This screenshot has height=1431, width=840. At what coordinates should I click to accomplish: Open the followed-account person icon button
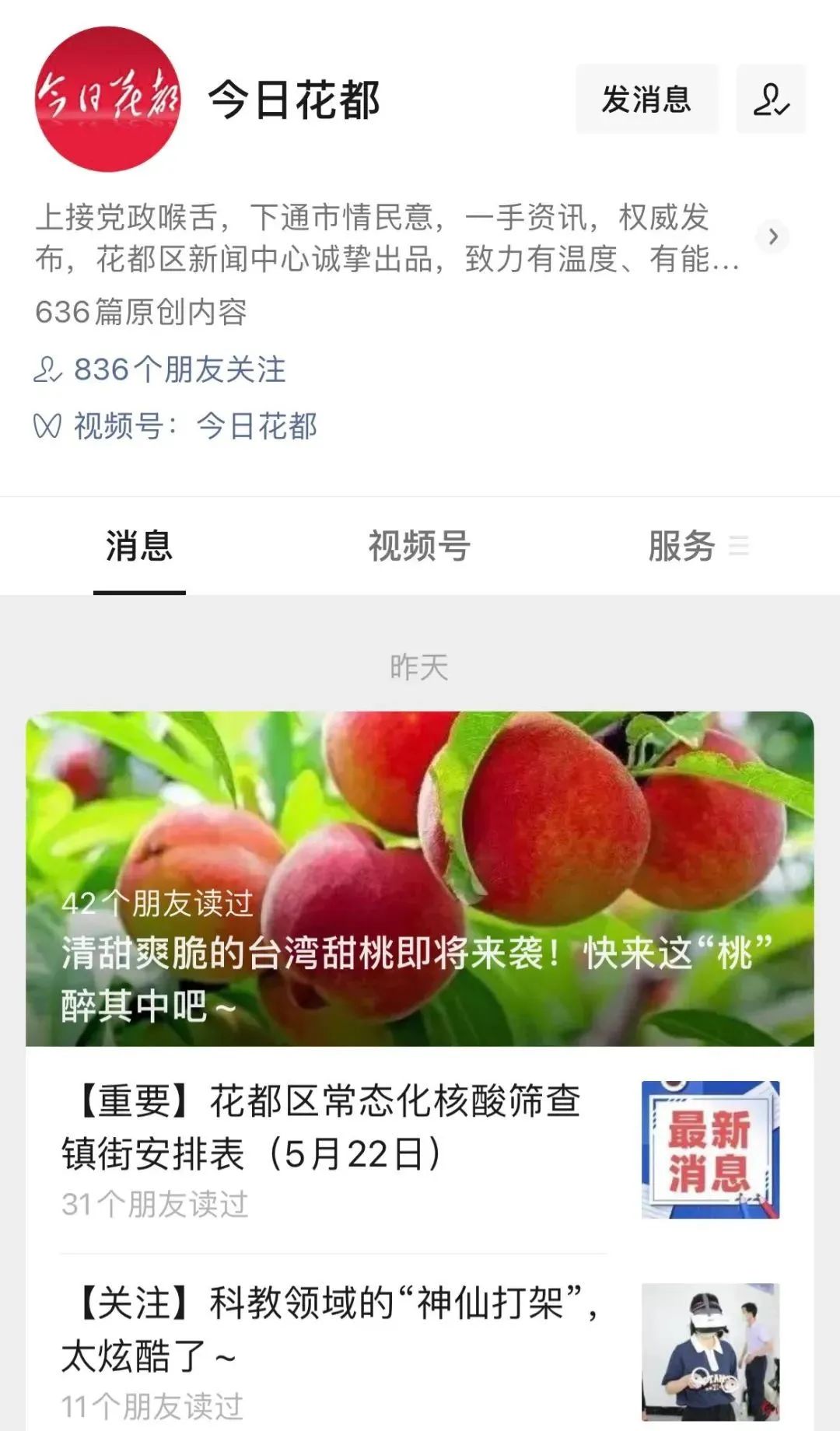click(771, 100)
